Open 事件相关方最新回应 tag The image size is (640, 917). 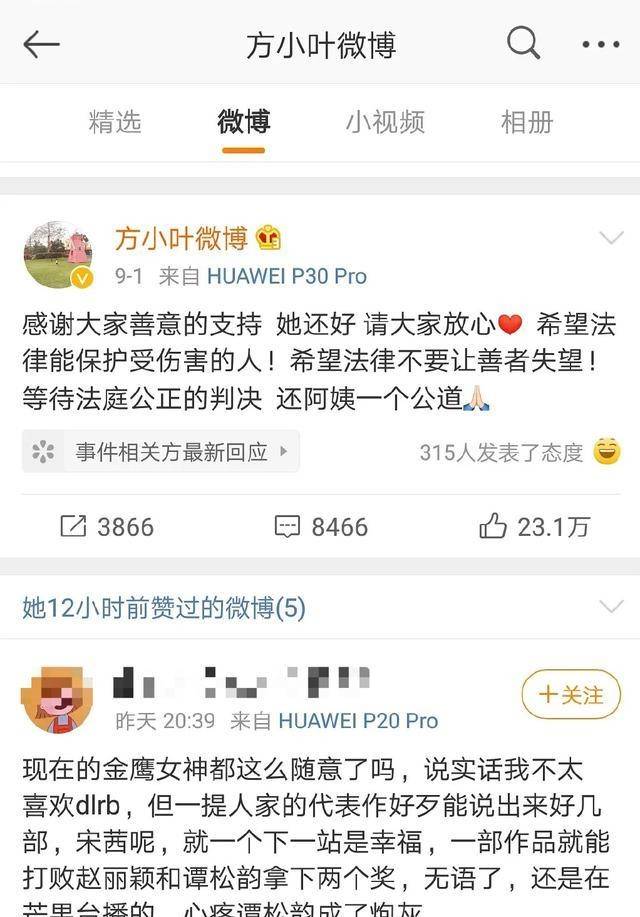coord(160,451)
